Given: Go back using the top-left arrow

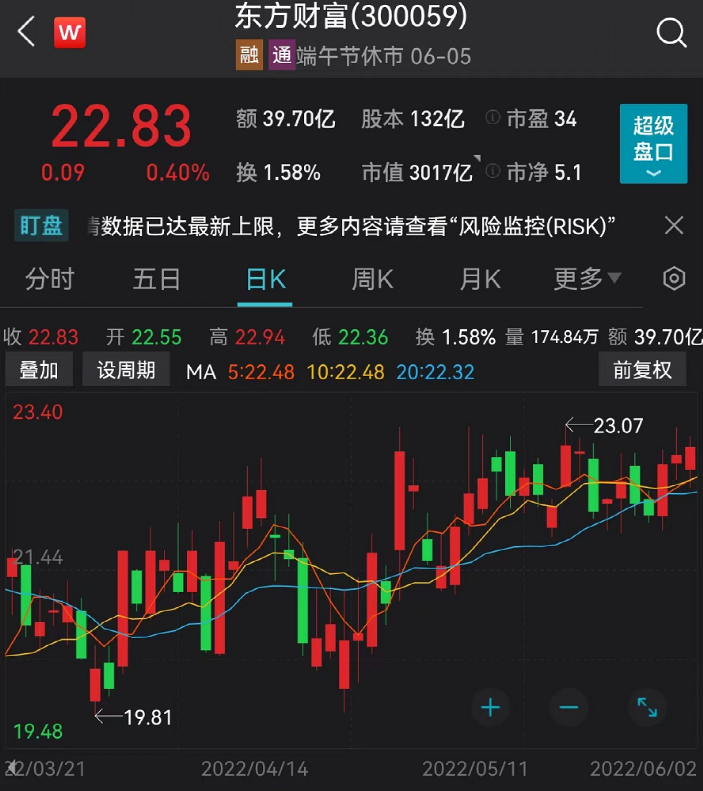Looking at the screenshot, I should (27, 32).
